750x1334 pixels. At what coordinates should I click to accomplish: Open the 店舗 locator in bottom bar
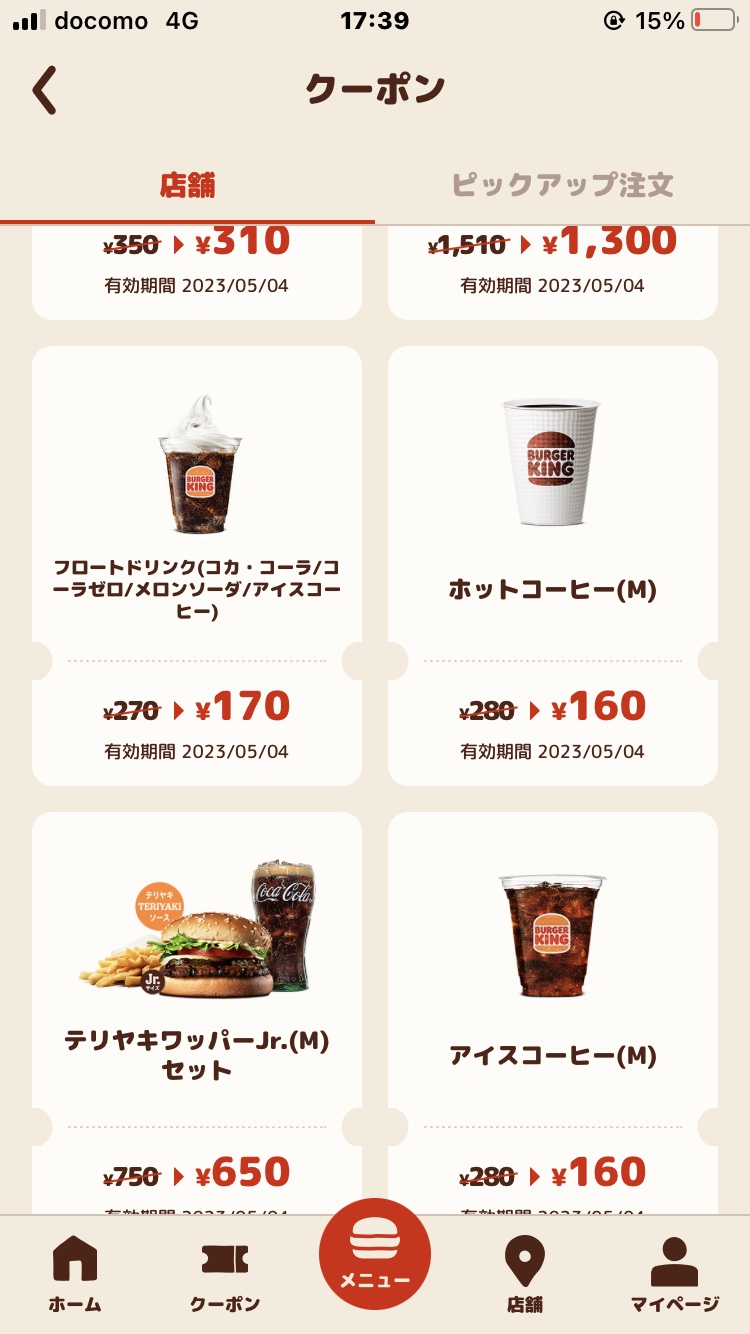(x=525, y=1275)
